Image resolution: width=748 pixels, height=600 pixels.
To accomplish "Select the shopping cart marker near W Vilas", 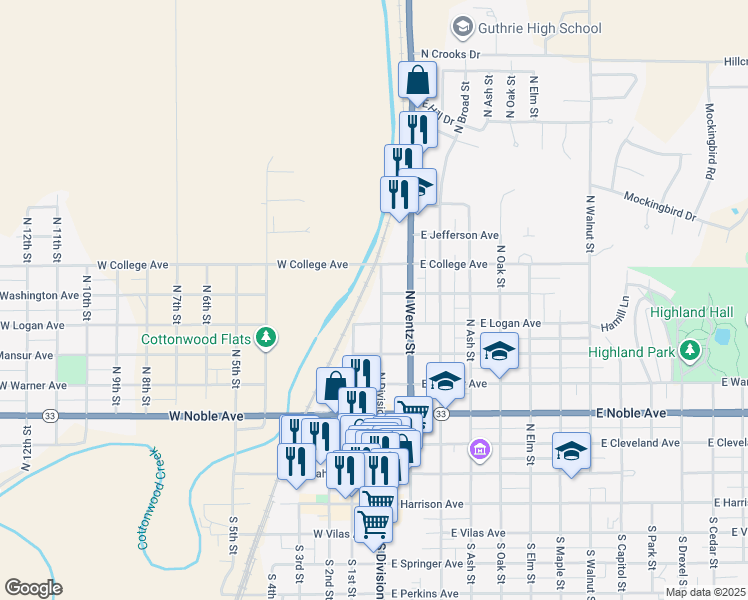I will 373,523.
